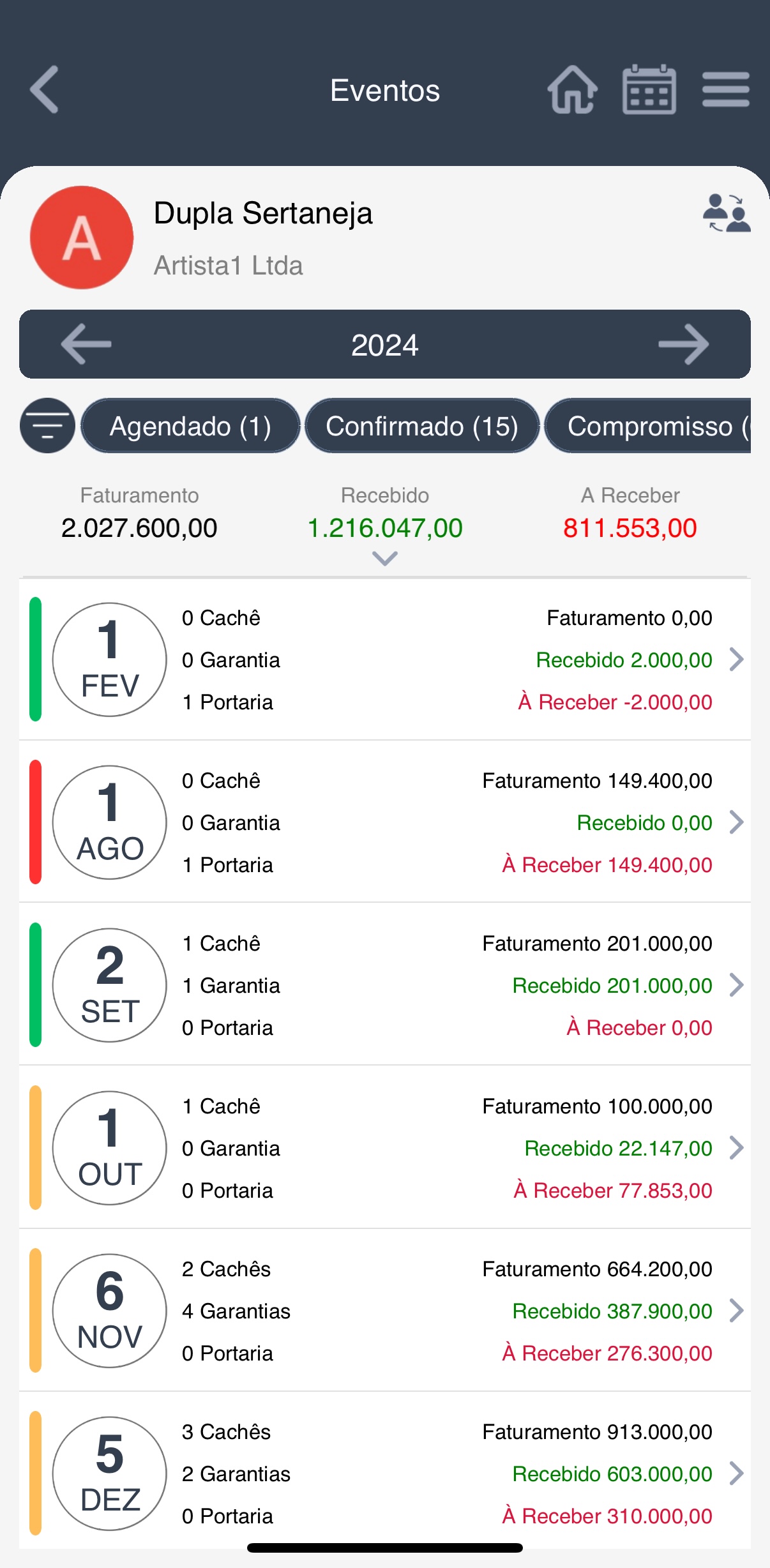Filter by Agendado (1) chip
This screenshot has height=1568, width=770.
pyautogui.click(x=190, y=426)
